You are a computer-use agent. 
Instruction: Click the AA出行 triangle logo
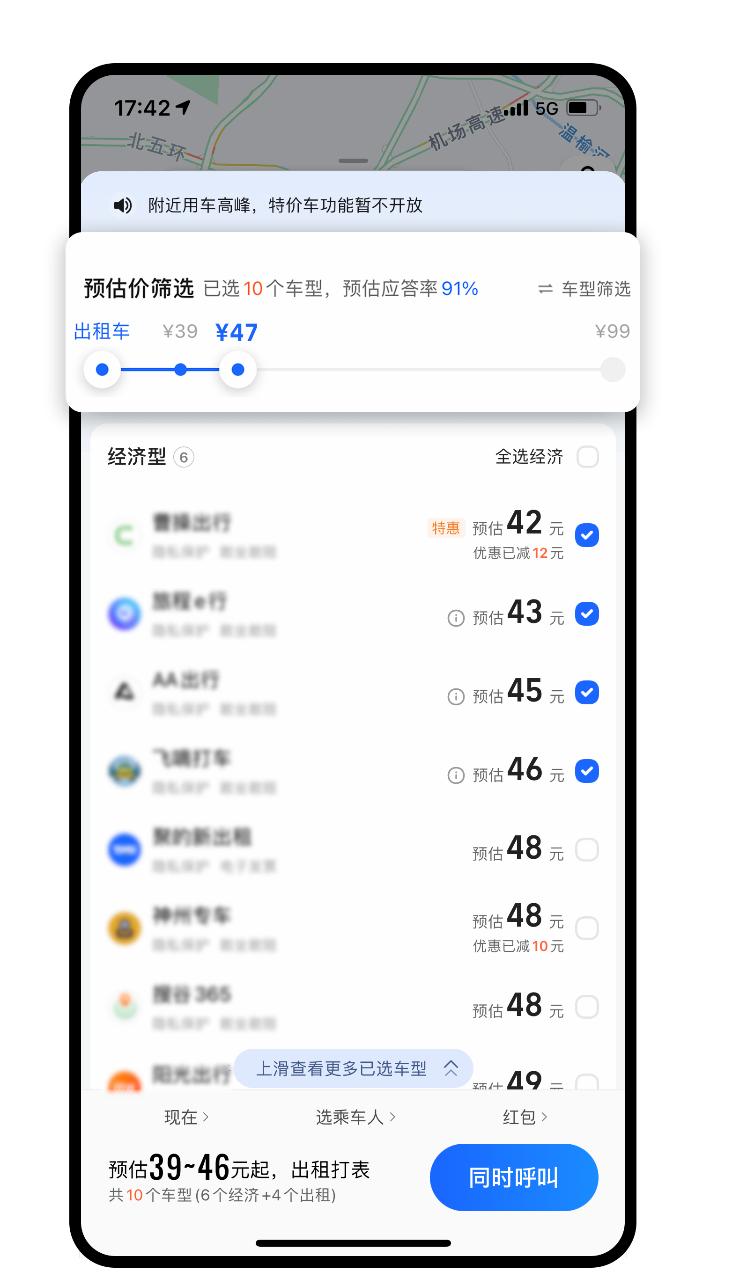tap(124, 692)
